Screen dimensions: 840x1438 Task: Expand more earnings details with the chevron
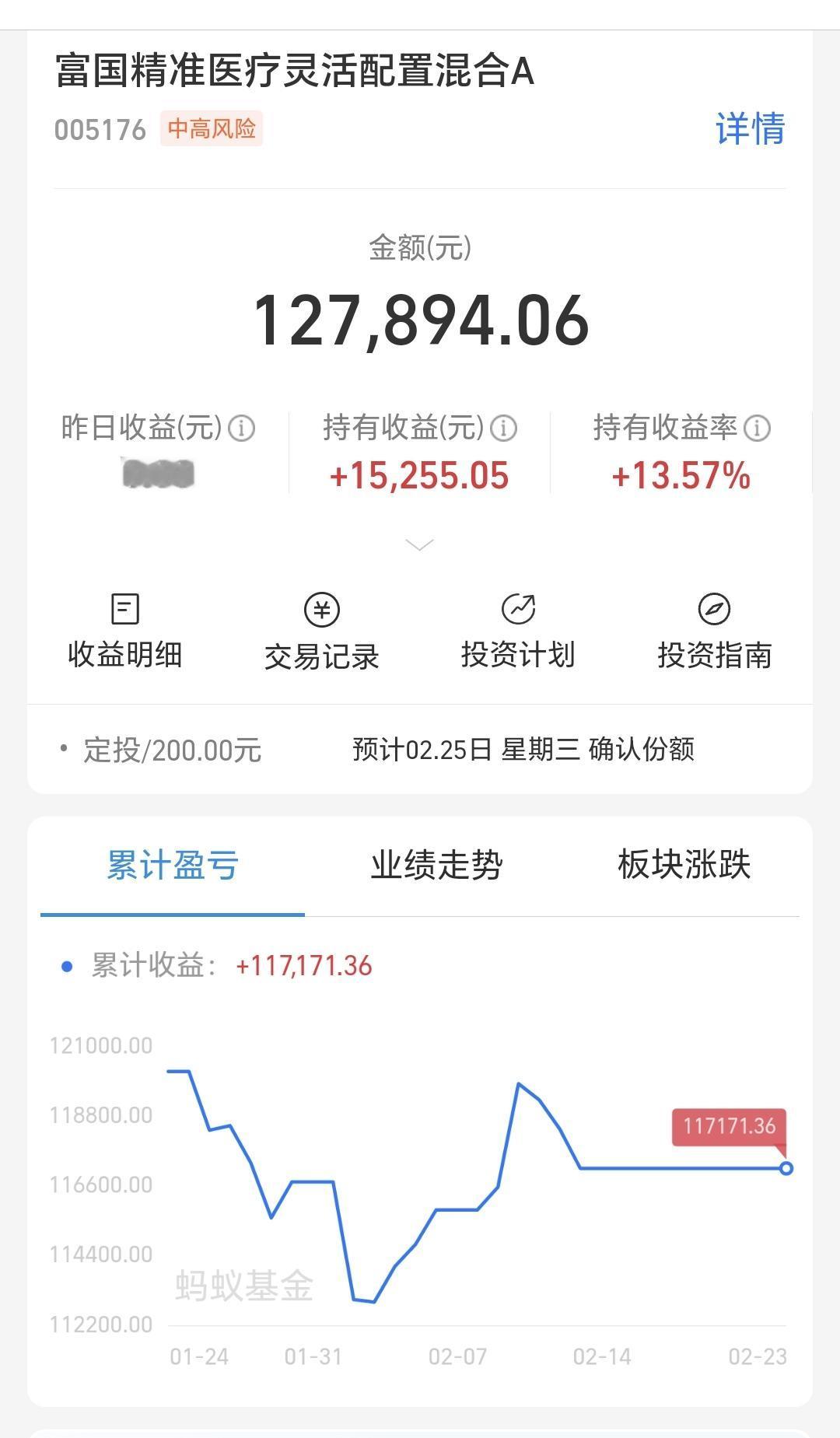coord(420,544)
